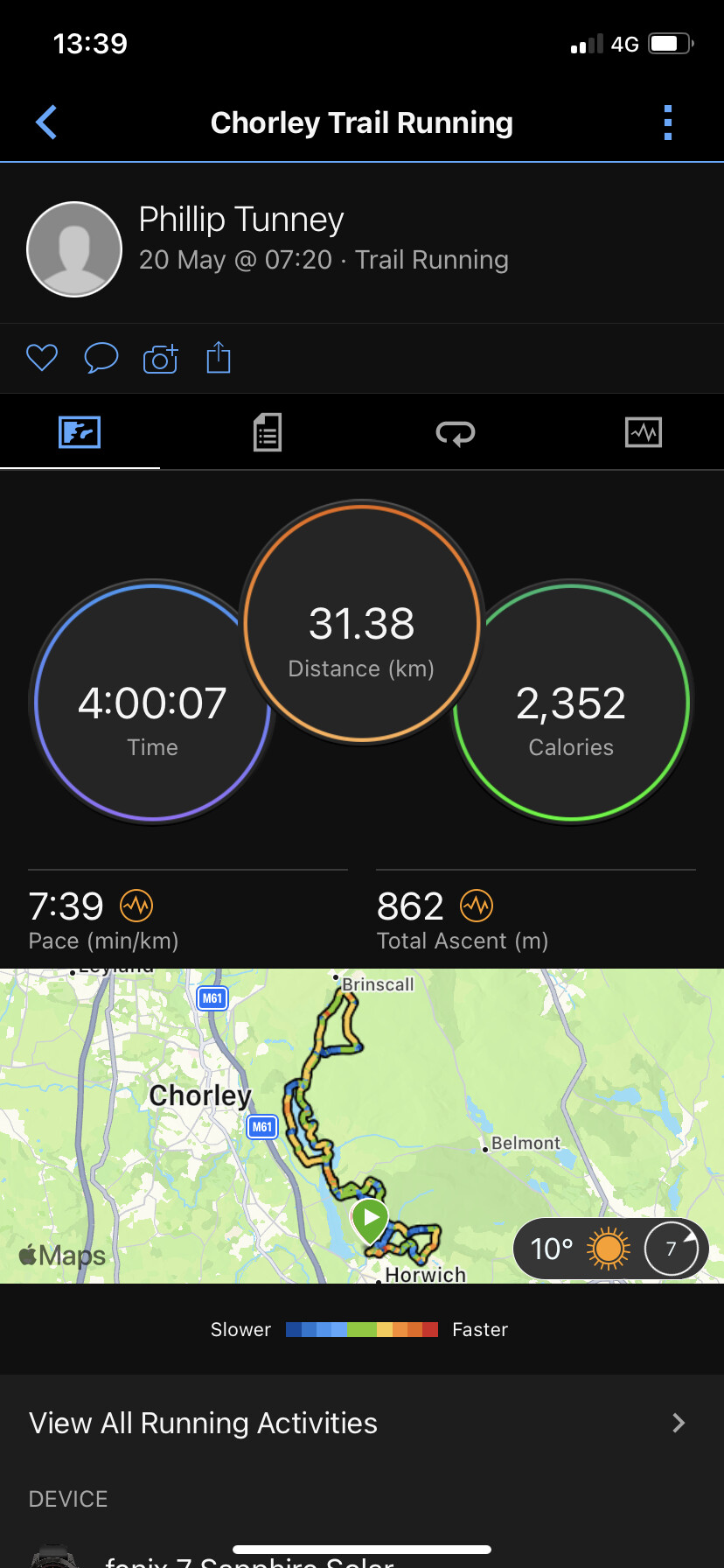This screenshot has width=724, height=1568.
Task: Switch to the stats details tab
Action: coord(268,432)
